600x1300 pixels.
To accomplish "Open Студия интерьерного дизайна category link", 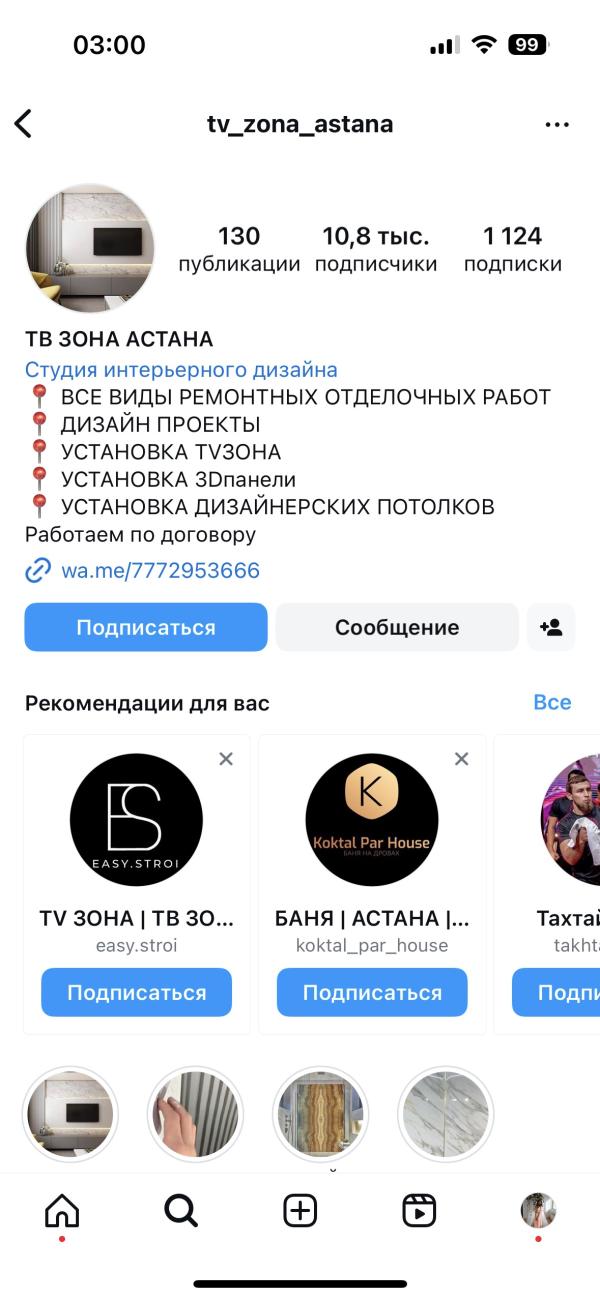I will (181, 370).
